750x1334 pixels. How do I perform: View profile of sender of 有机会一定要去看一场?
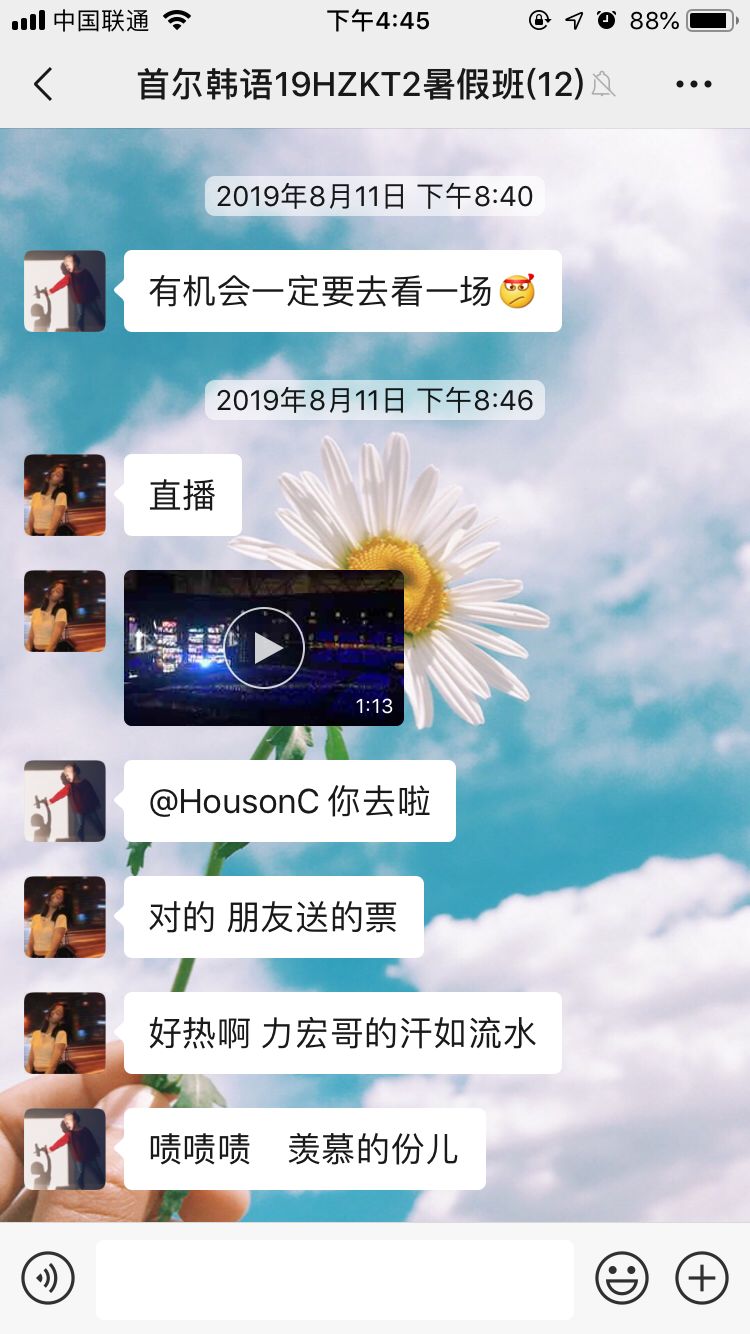pyautogui.click(x=65, y=291)
